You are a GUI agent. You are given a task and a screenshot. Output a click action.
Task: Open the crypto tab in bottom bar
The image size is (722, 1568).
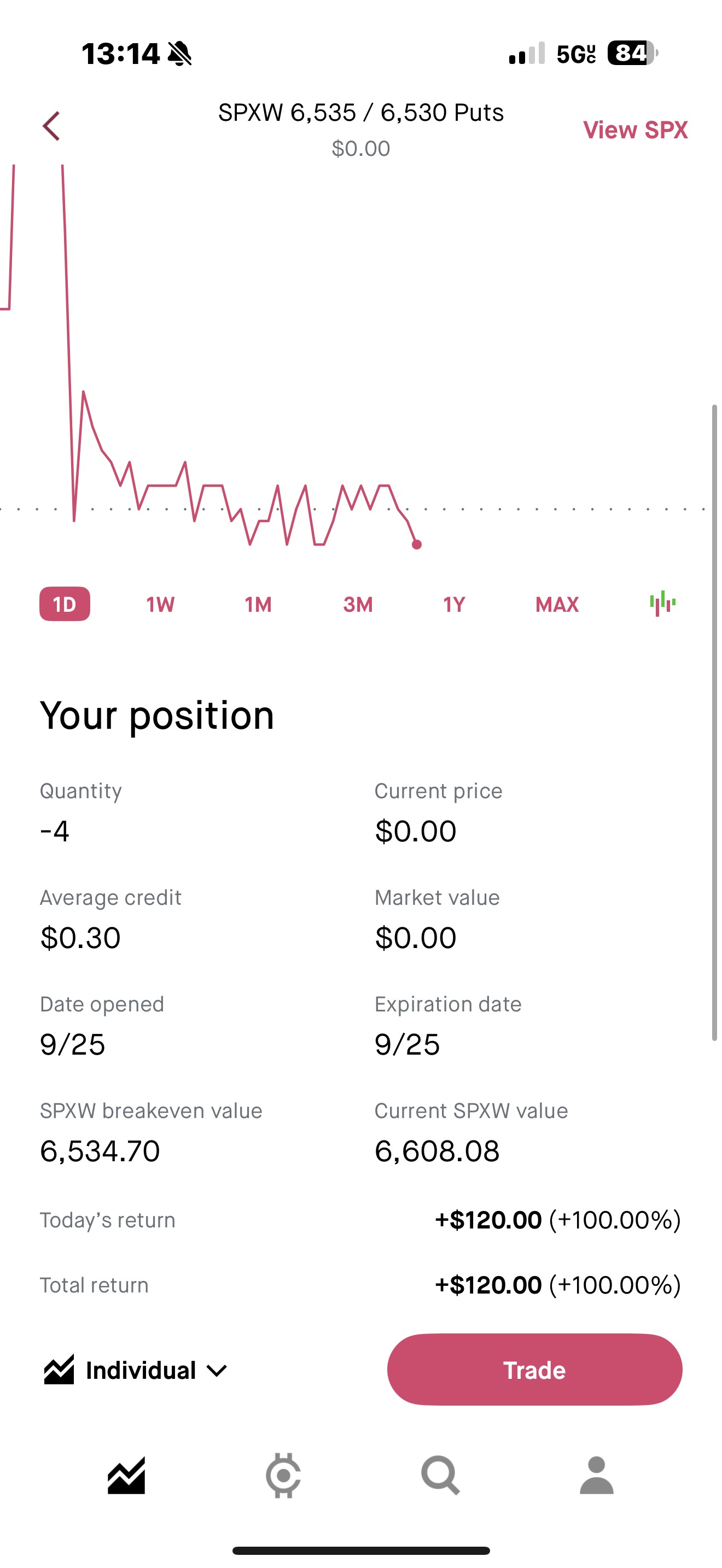(x=284, y=1476)
